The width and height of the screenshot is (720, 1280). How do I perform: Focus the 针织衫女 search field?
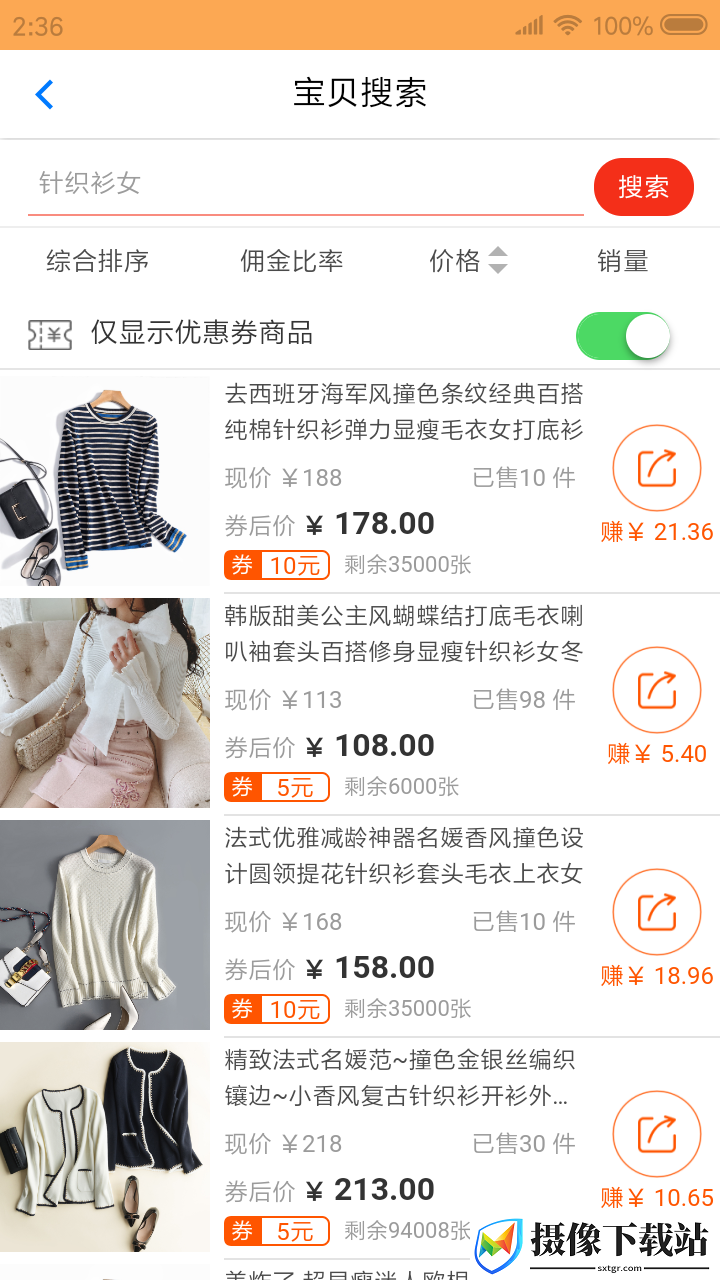pos(305,185)
